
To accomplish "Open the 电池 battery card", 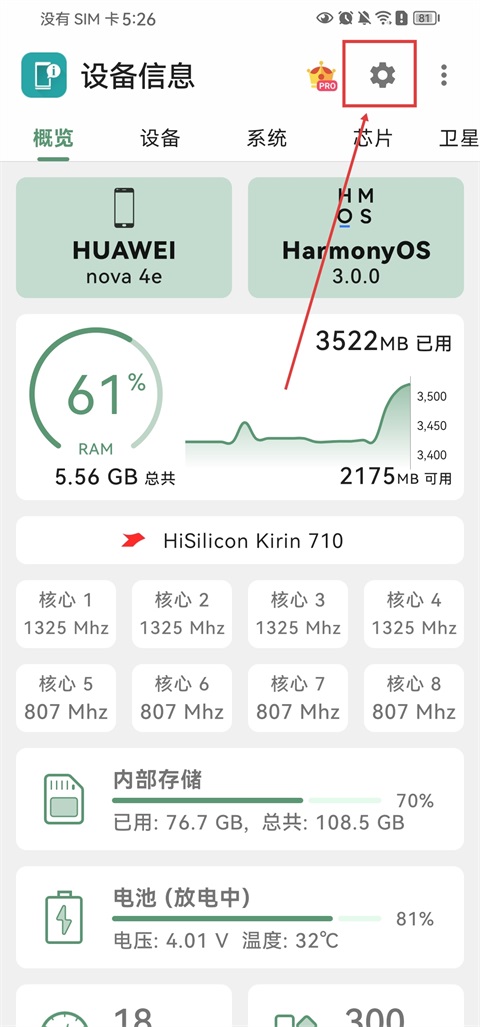I will [240, 917].
